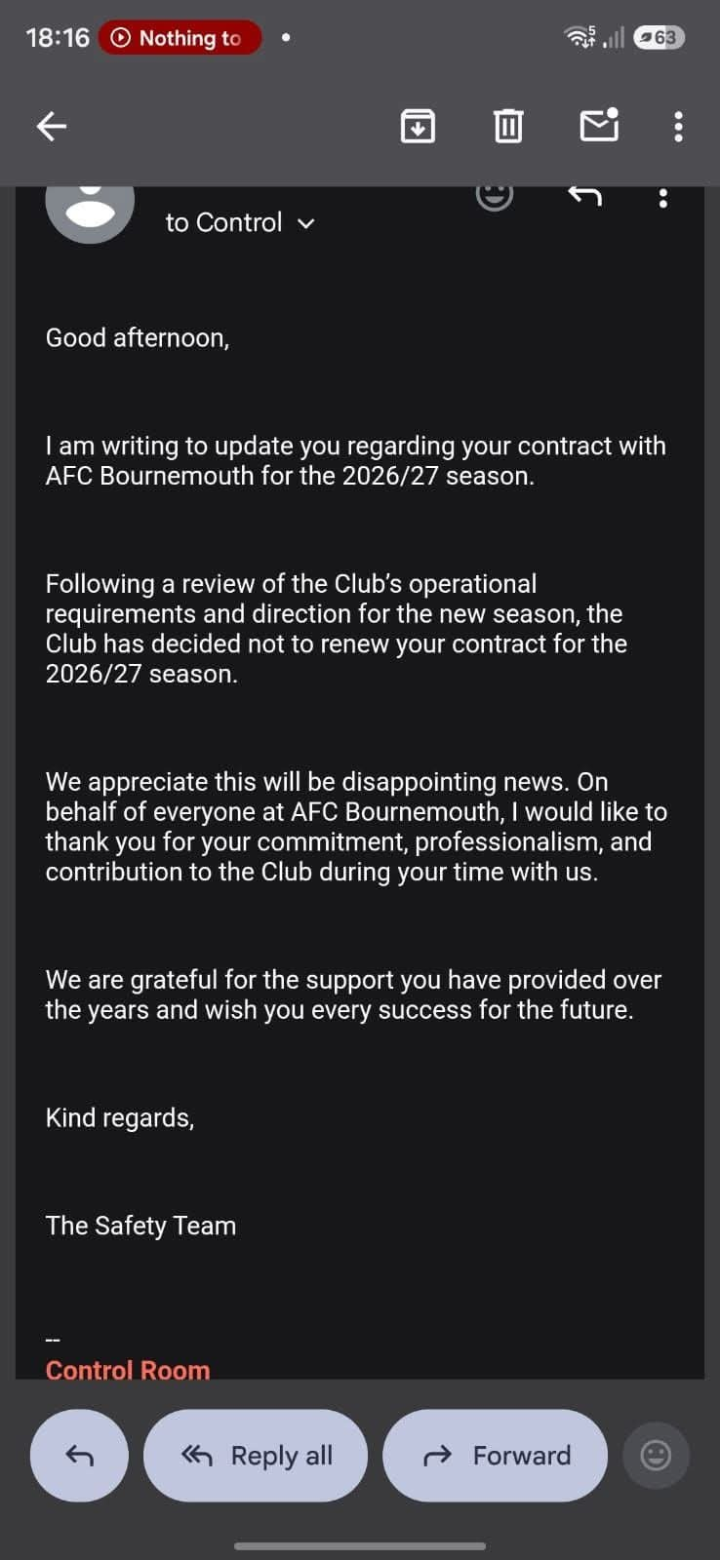The width and height of the screenshot is (720, 1560).
Task: Go back to the inbox
Action: (x=52, y=126)
